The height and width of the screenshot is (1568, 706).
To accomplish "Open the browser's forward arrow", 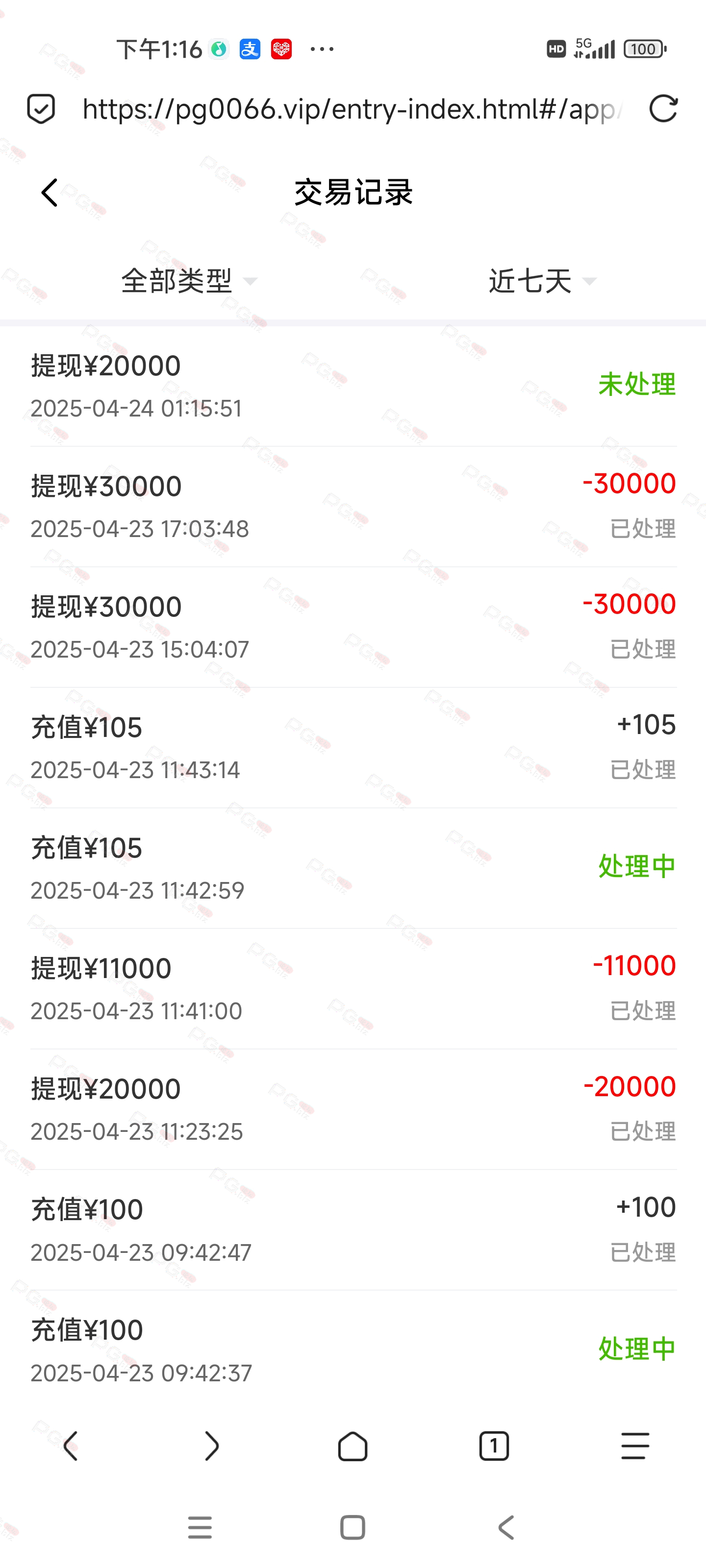I will (211, 1446).
